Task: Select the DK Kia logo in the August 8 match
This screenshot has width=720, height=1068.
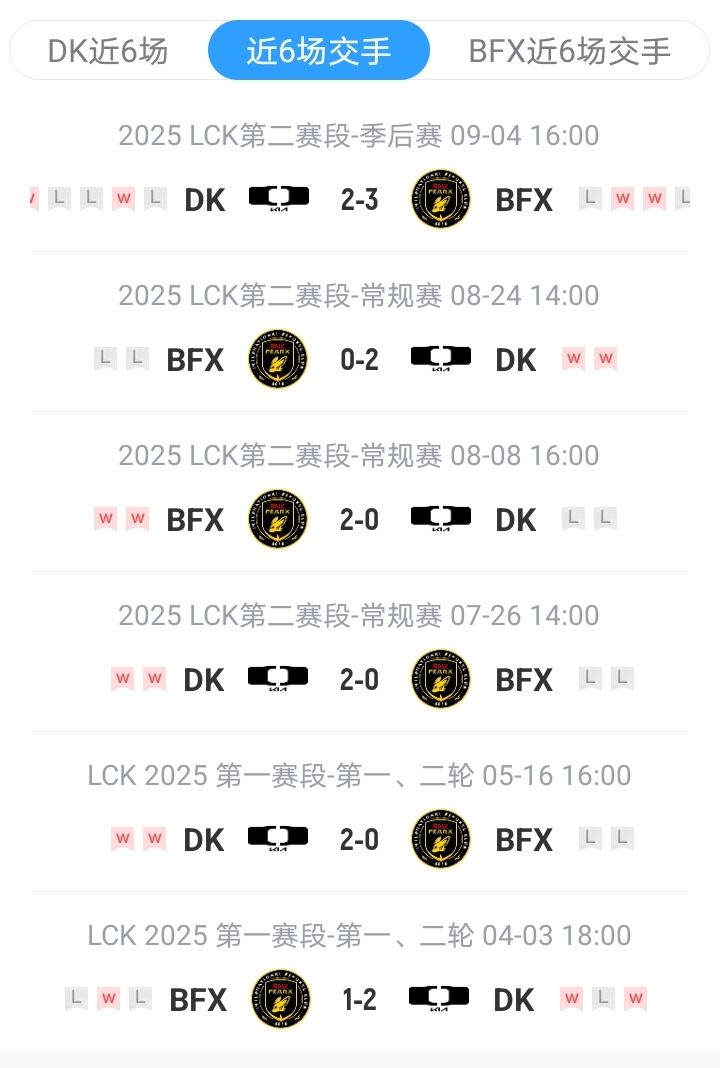Action: [x=441, y=519]
